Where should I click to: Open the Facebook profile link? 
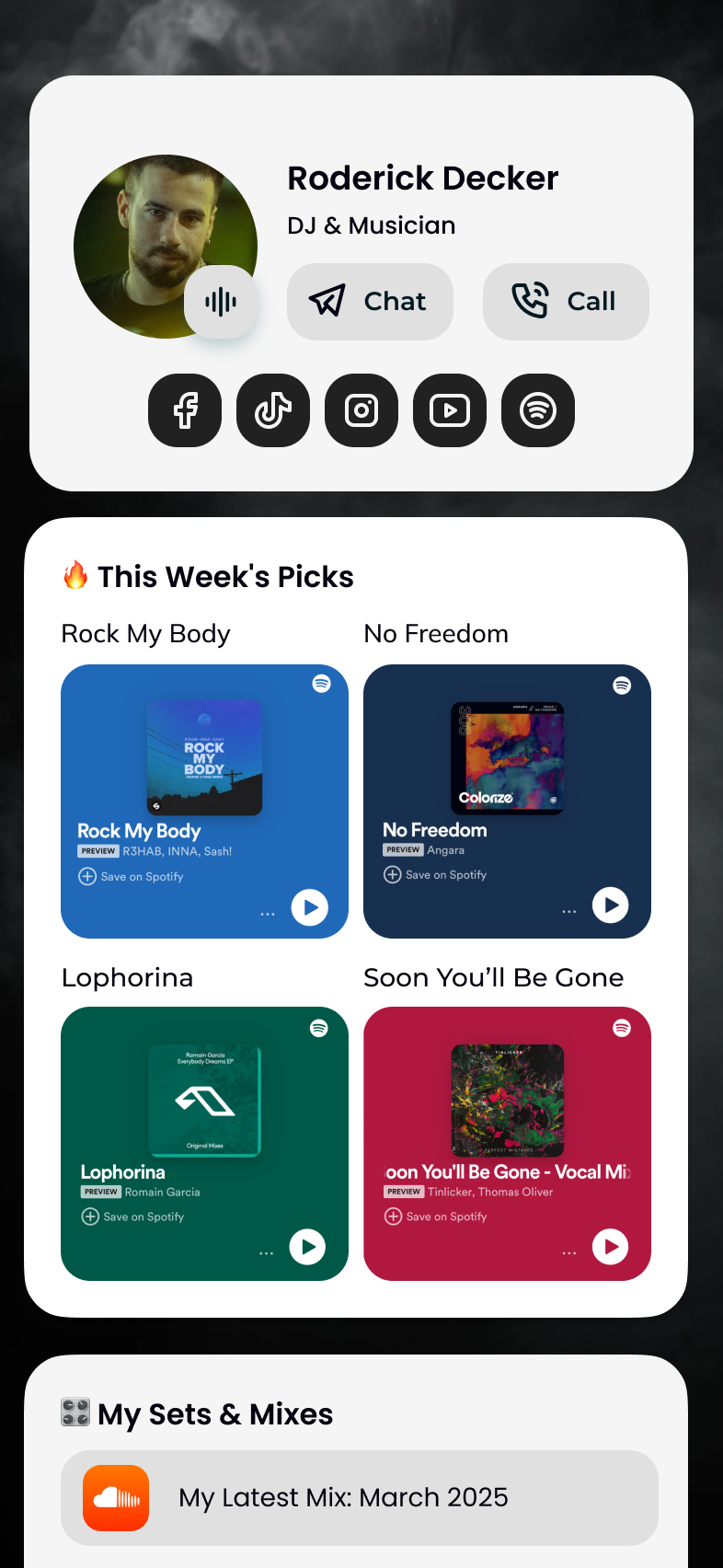coord(185,410)
